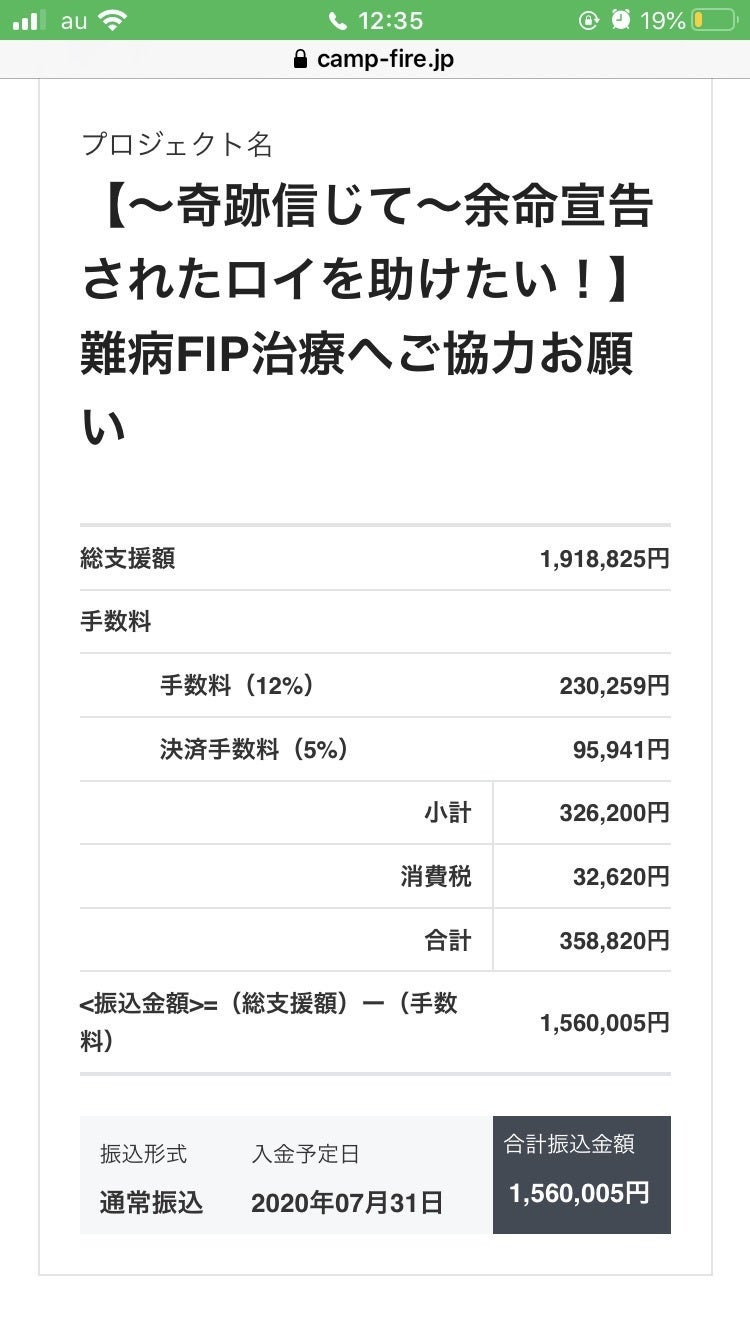Return to the ongoing call via the green status bar
This screenshot has width=750, height=1334.
coord(375,20)
